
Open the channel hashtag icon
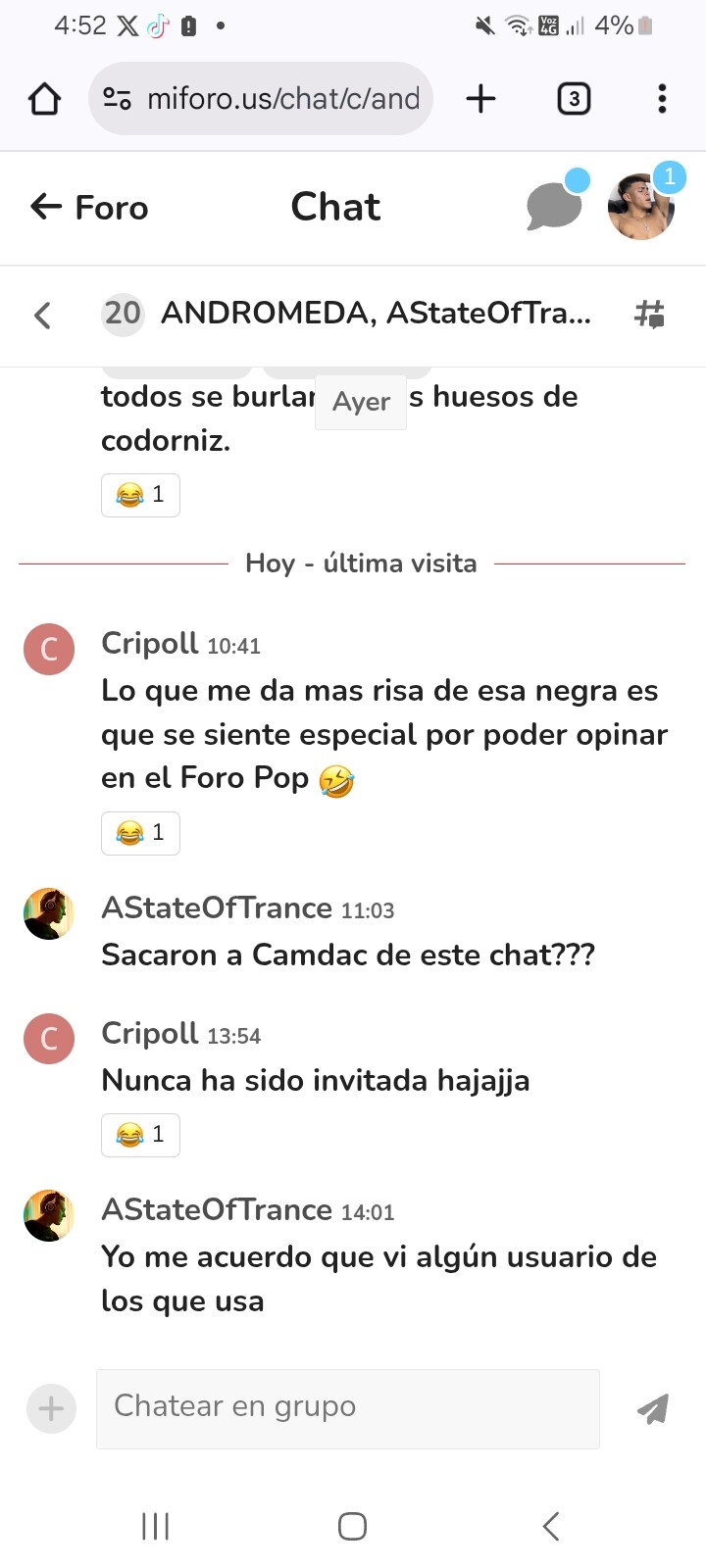(650, 314)
